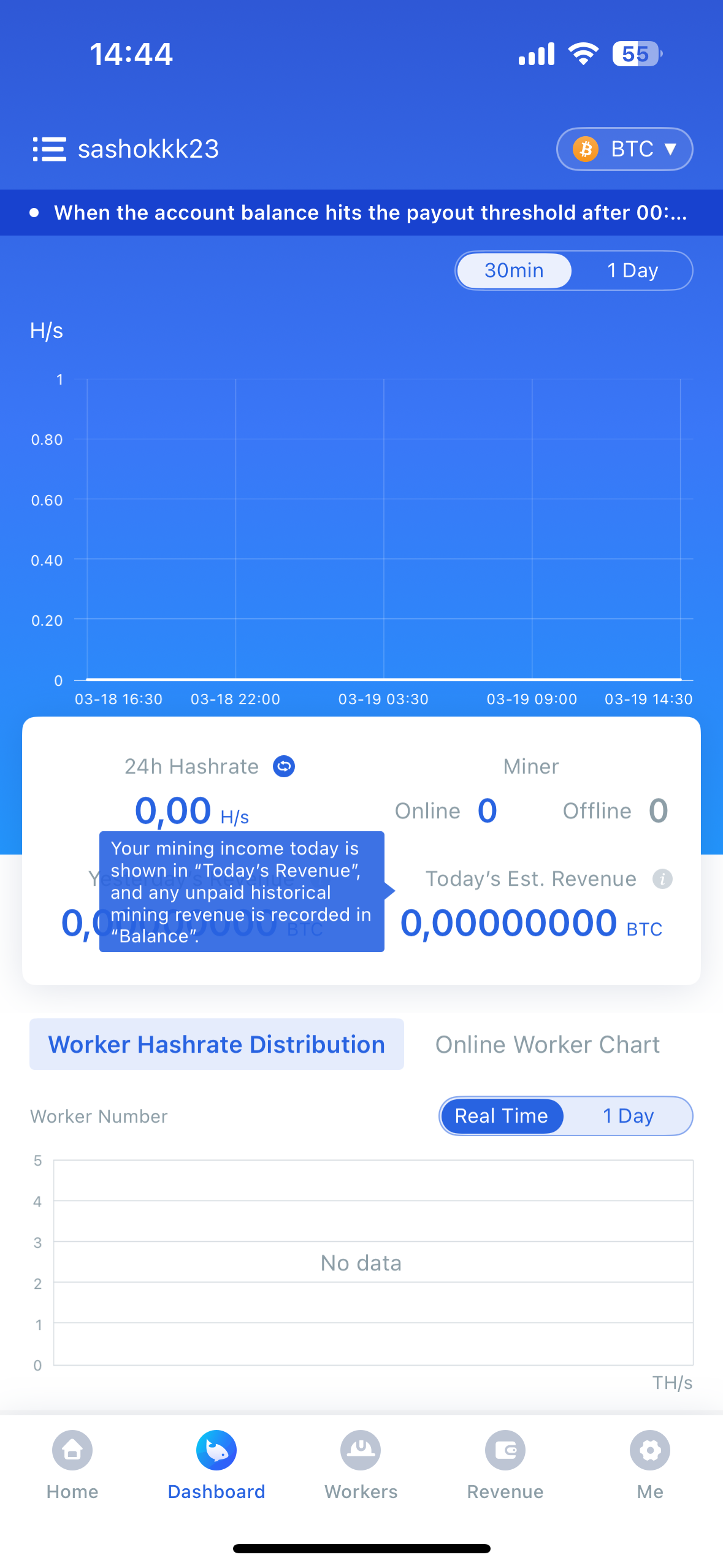This screenshot has height=1568, width=723.
Task: Show 1 Day worker distribution
Action: click(x=628, y=1116)
